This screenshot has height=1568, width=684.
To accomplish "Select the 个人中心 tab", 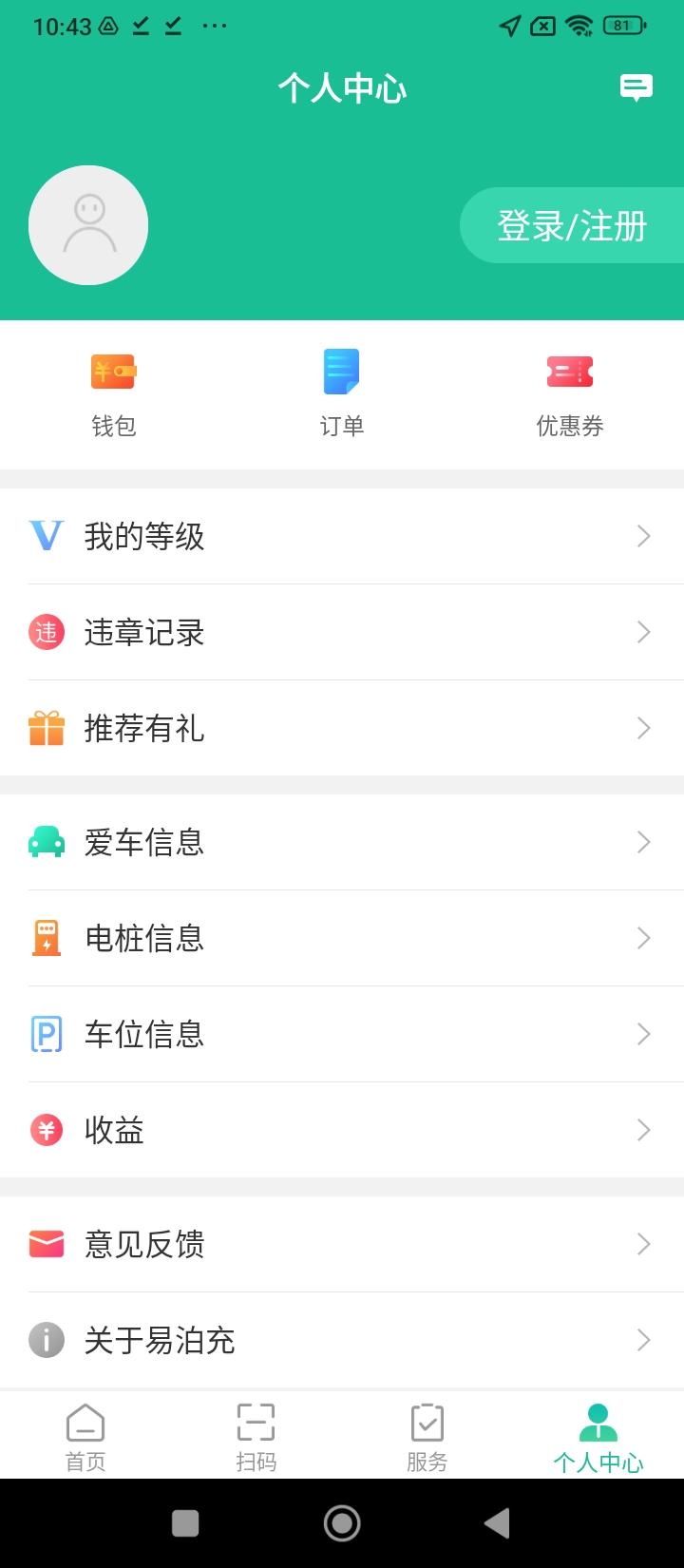I will (x=598, y=1437).
